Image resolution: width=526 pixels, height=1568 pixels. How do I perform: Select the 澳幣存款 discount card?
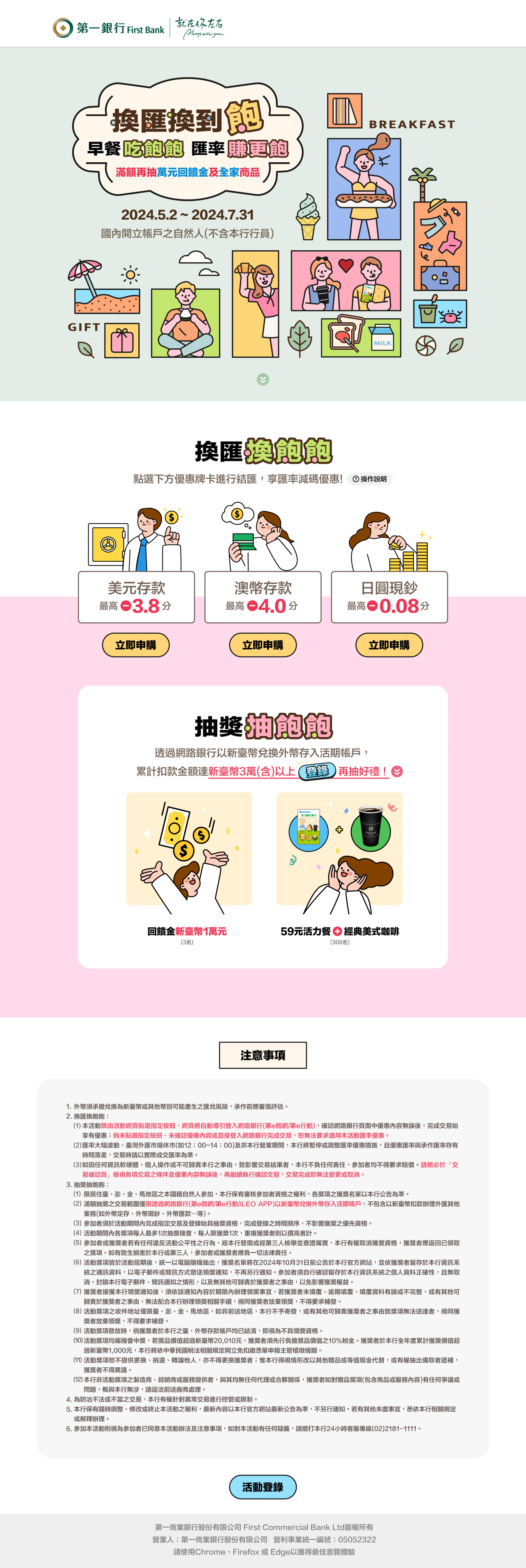[263, 597]
